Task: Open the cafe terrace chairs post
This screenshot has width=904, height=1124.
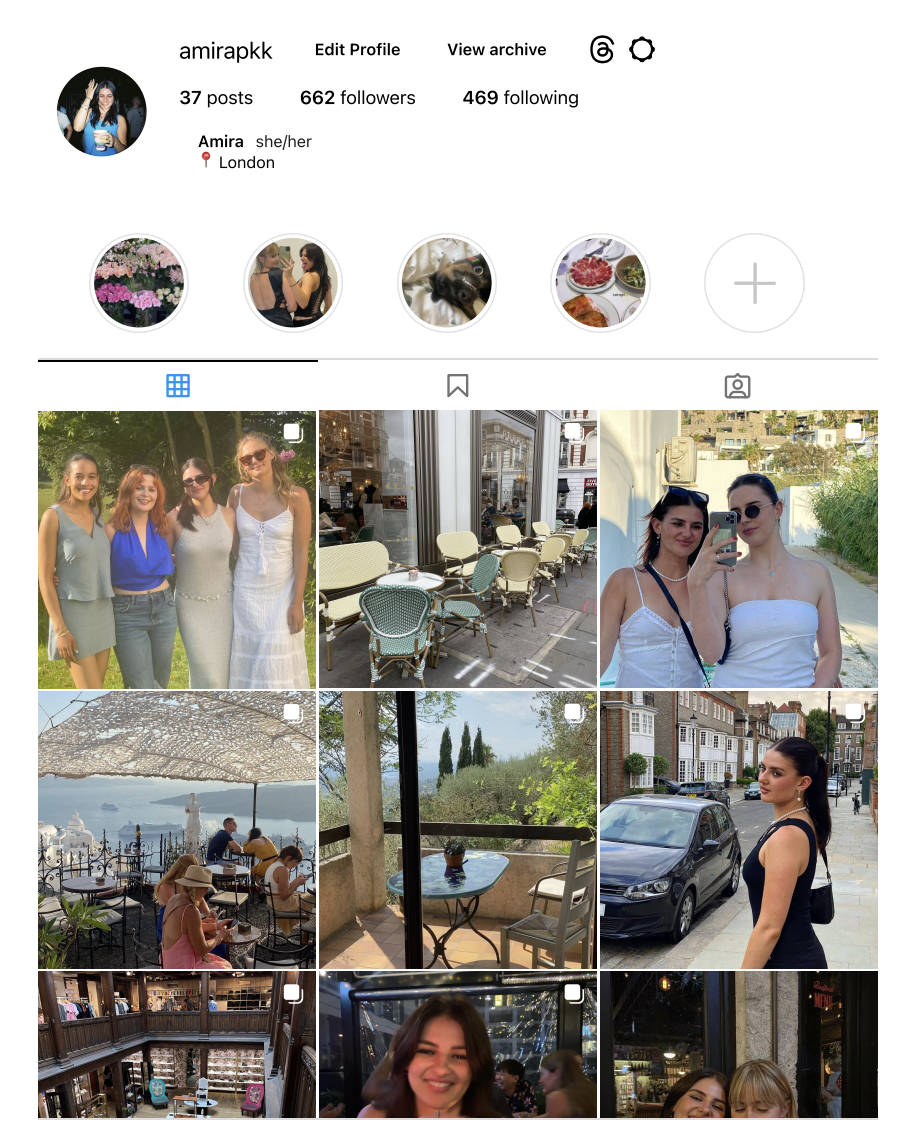Action: 457,548
